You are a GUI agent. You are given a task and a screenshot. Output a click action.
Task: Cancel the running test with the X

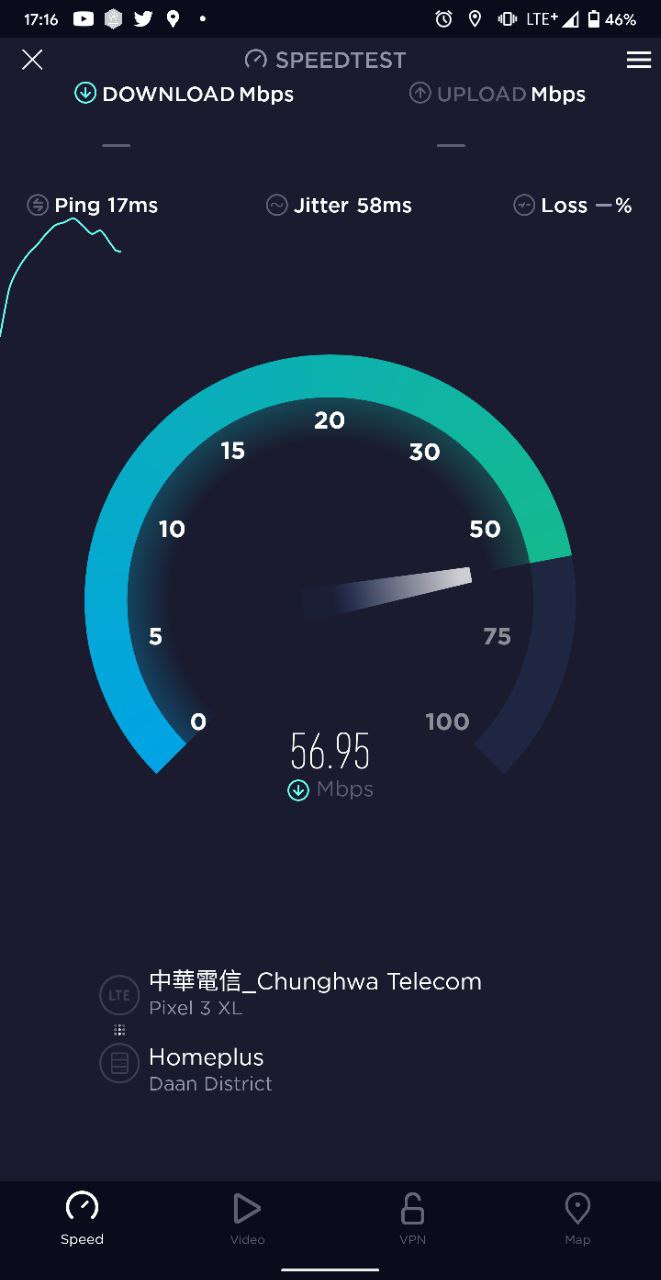32,60
